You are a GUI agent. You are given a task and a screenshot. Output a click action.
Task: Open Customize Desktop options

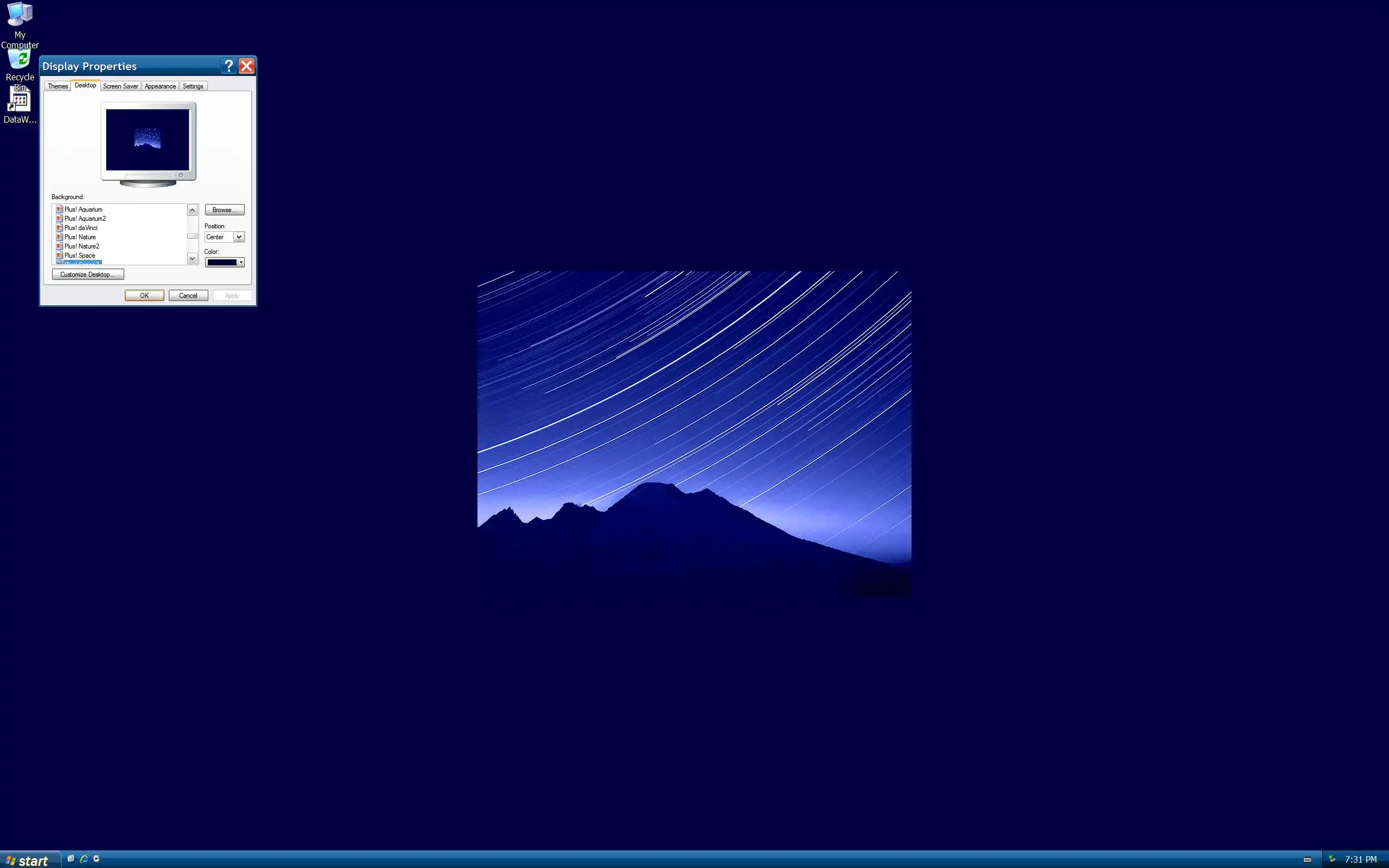click(88, 275)
